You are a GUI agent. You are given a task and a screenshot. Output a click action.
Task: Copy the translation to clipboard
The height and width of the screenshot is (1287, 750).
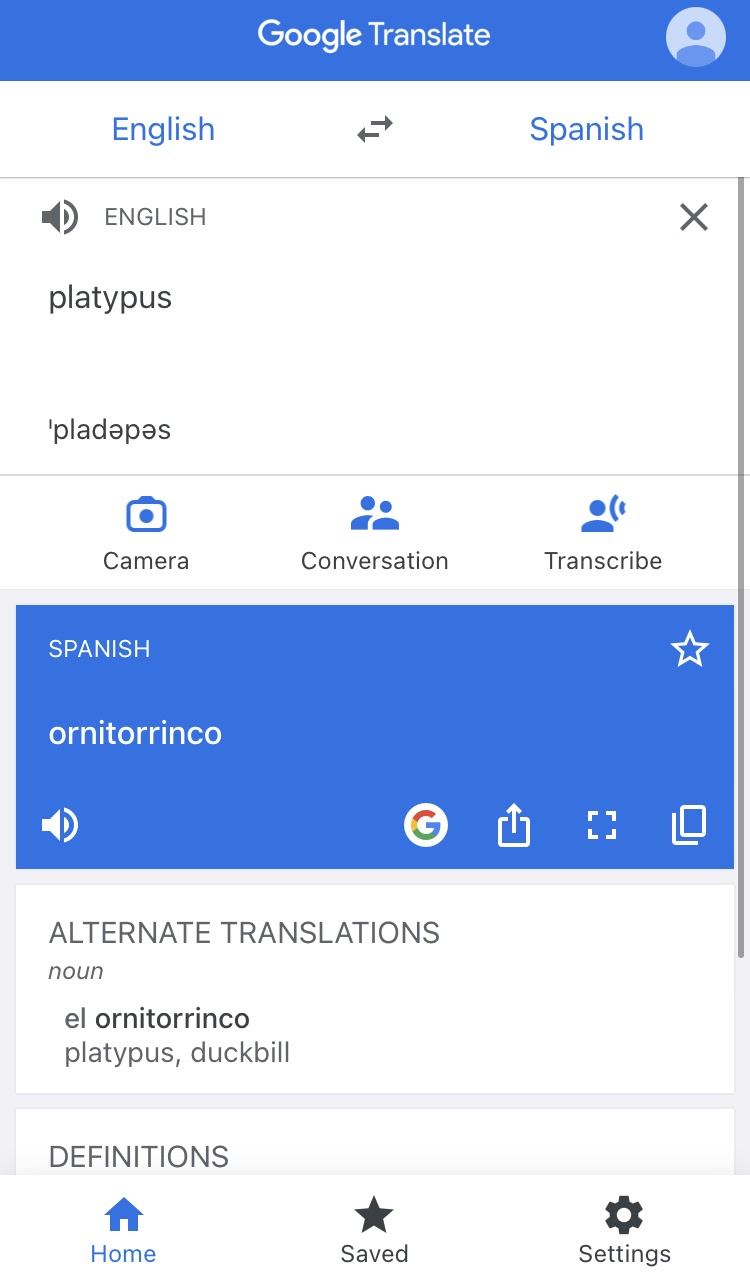click(688, 825)
